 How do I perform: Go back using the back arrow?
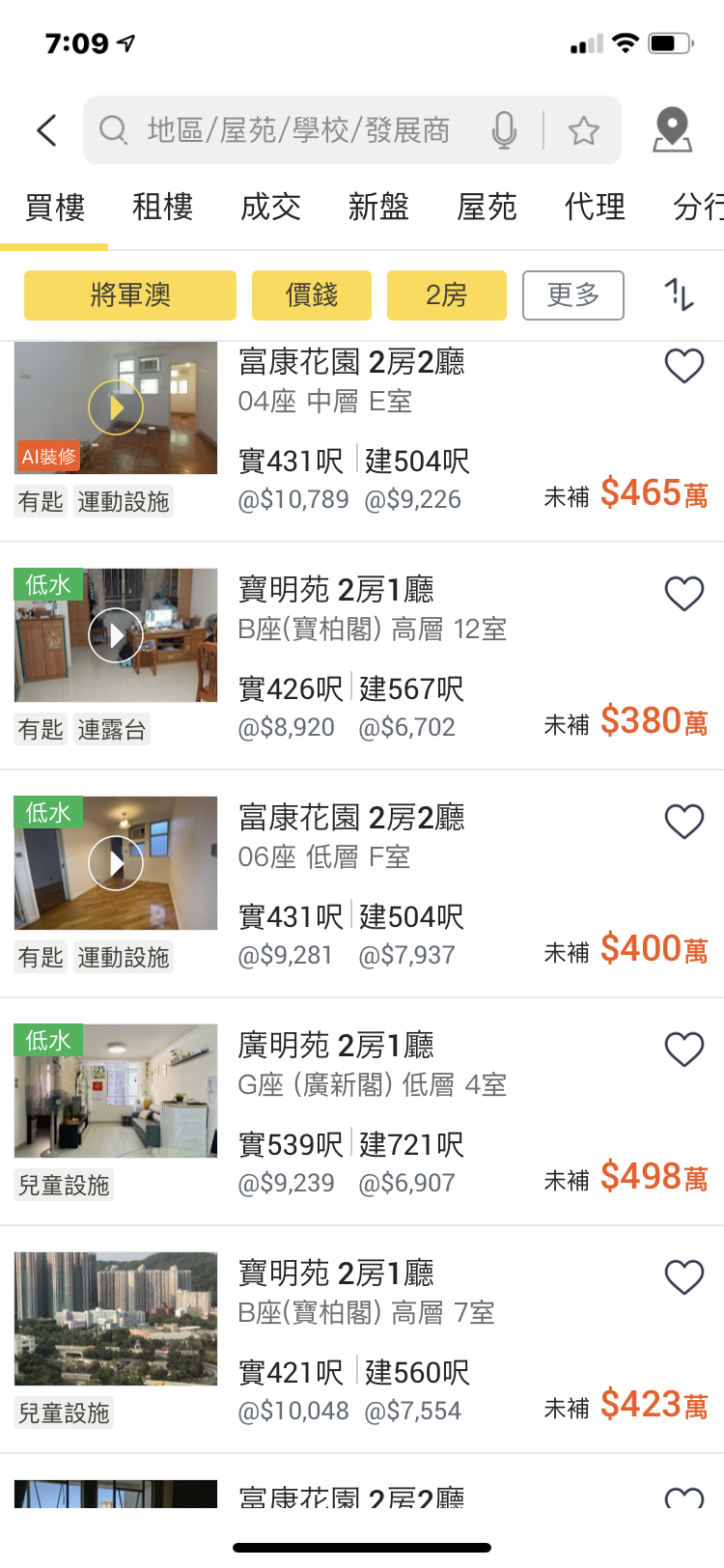pos(46,130)
